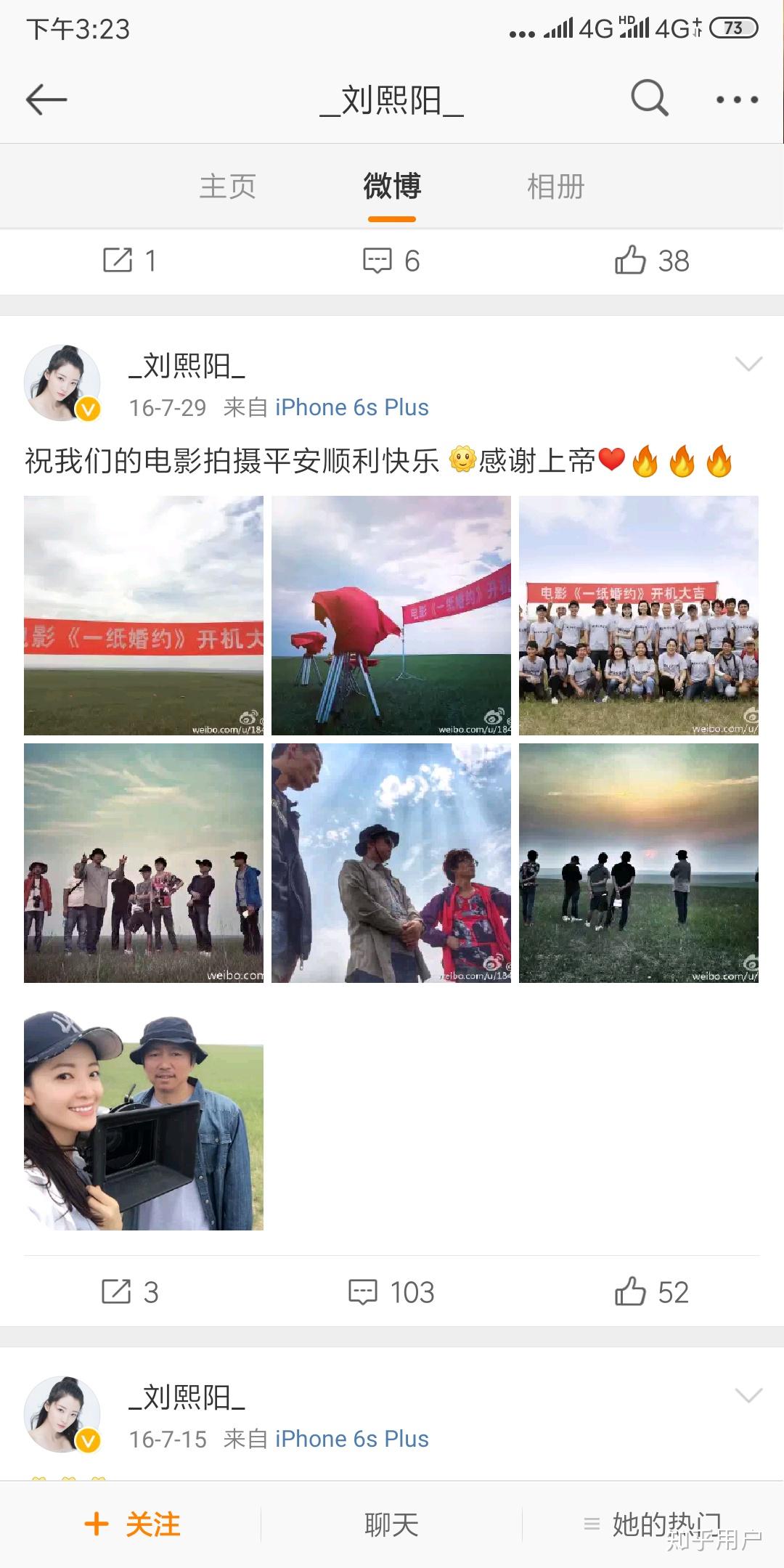Open the 103 comments on the 16-7-29 post

point(391,1292)
